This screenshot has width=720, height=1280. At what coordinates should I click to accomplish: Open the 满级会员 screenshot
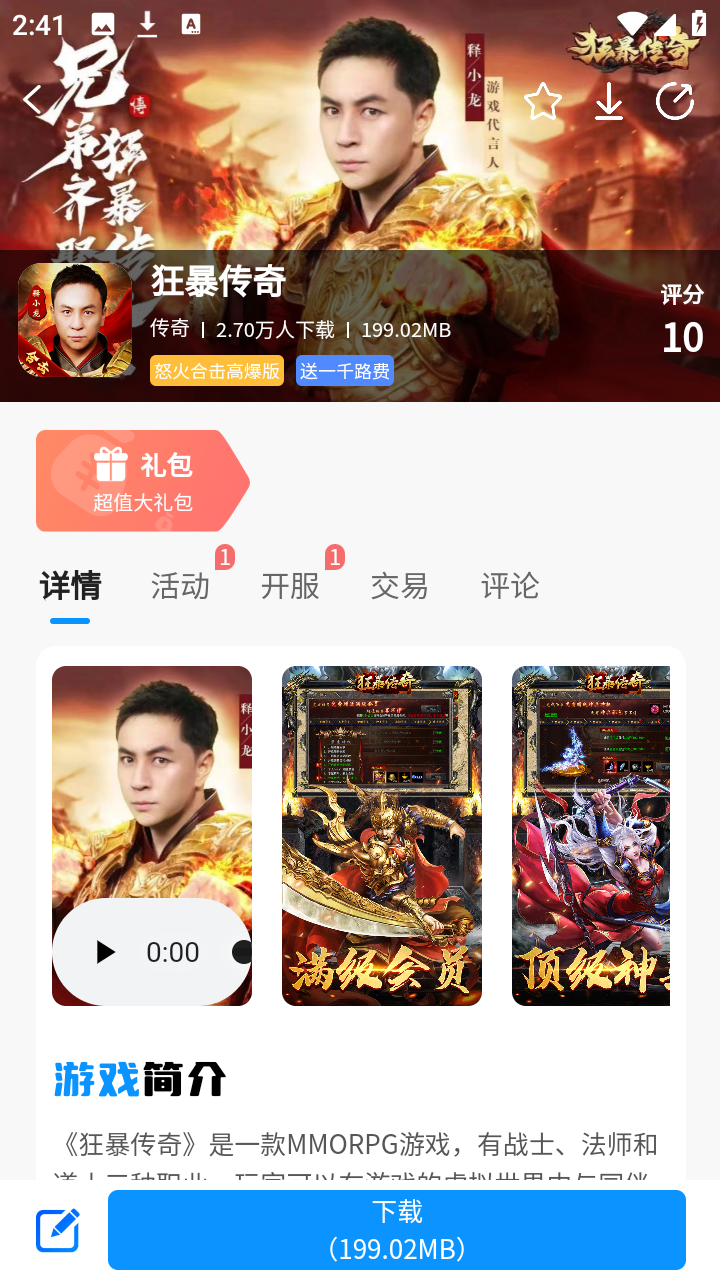pyautogui.click(x=382, y=836)
